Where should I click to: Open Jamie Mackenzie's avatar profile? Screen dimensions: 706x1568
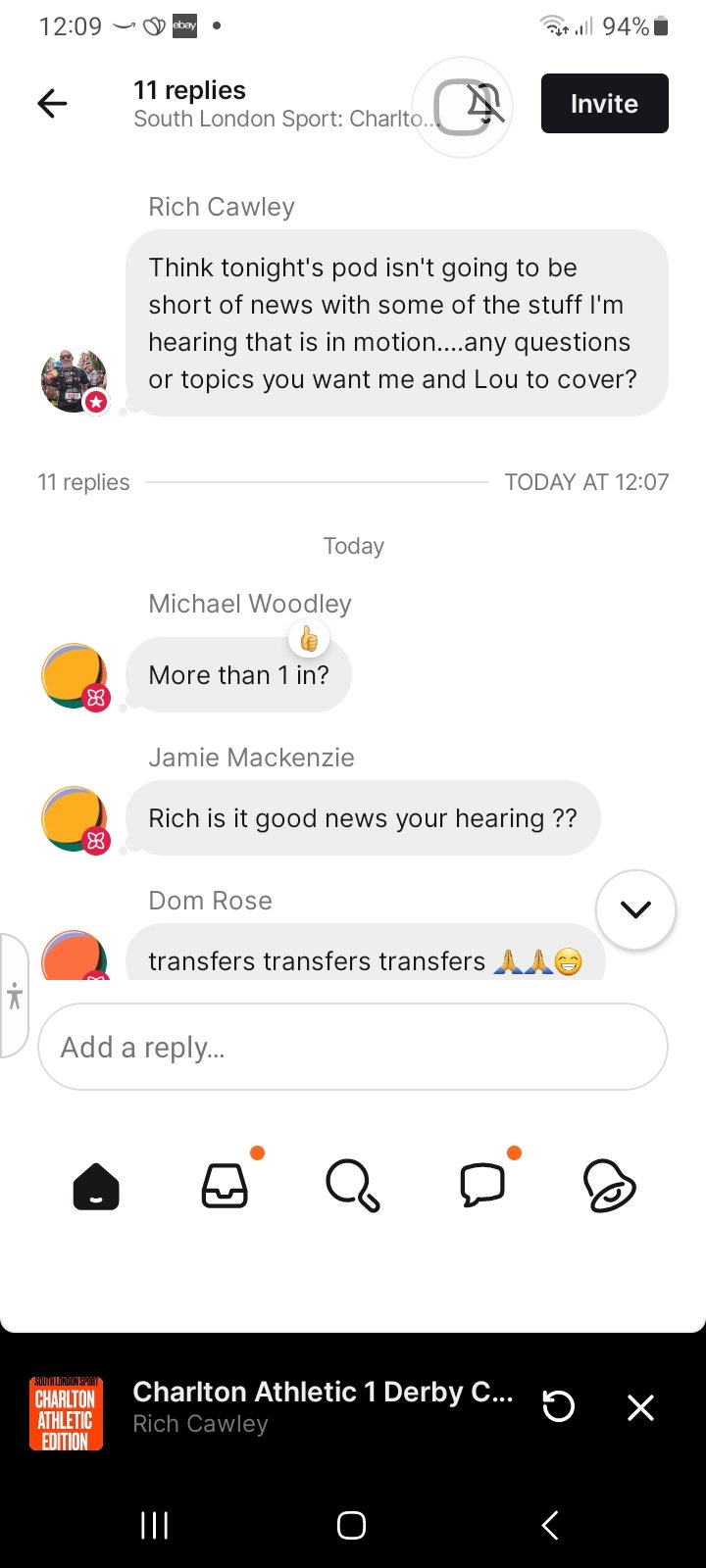[74, 818]
